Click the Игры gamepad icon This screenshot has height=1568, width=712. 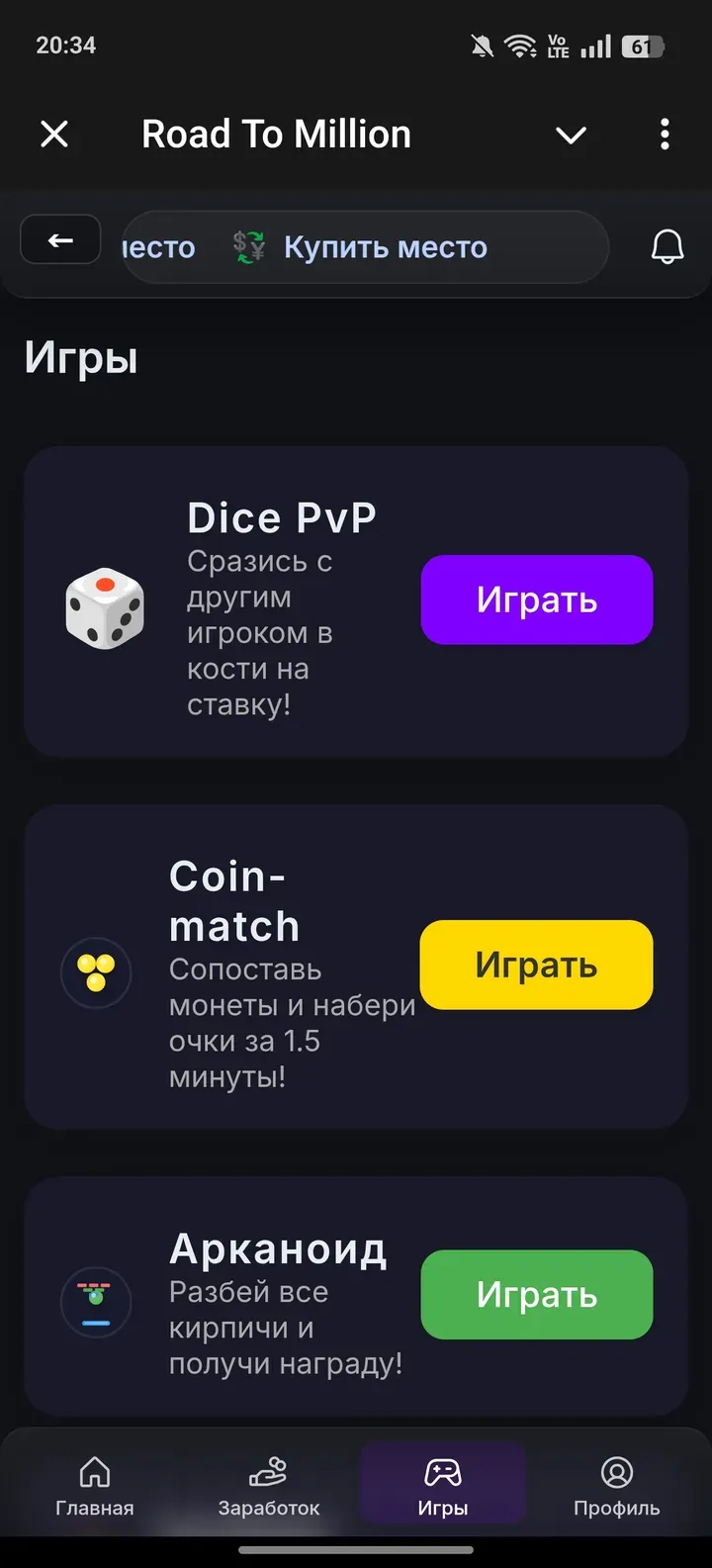pyautogui.click(x=443, y=1471)
